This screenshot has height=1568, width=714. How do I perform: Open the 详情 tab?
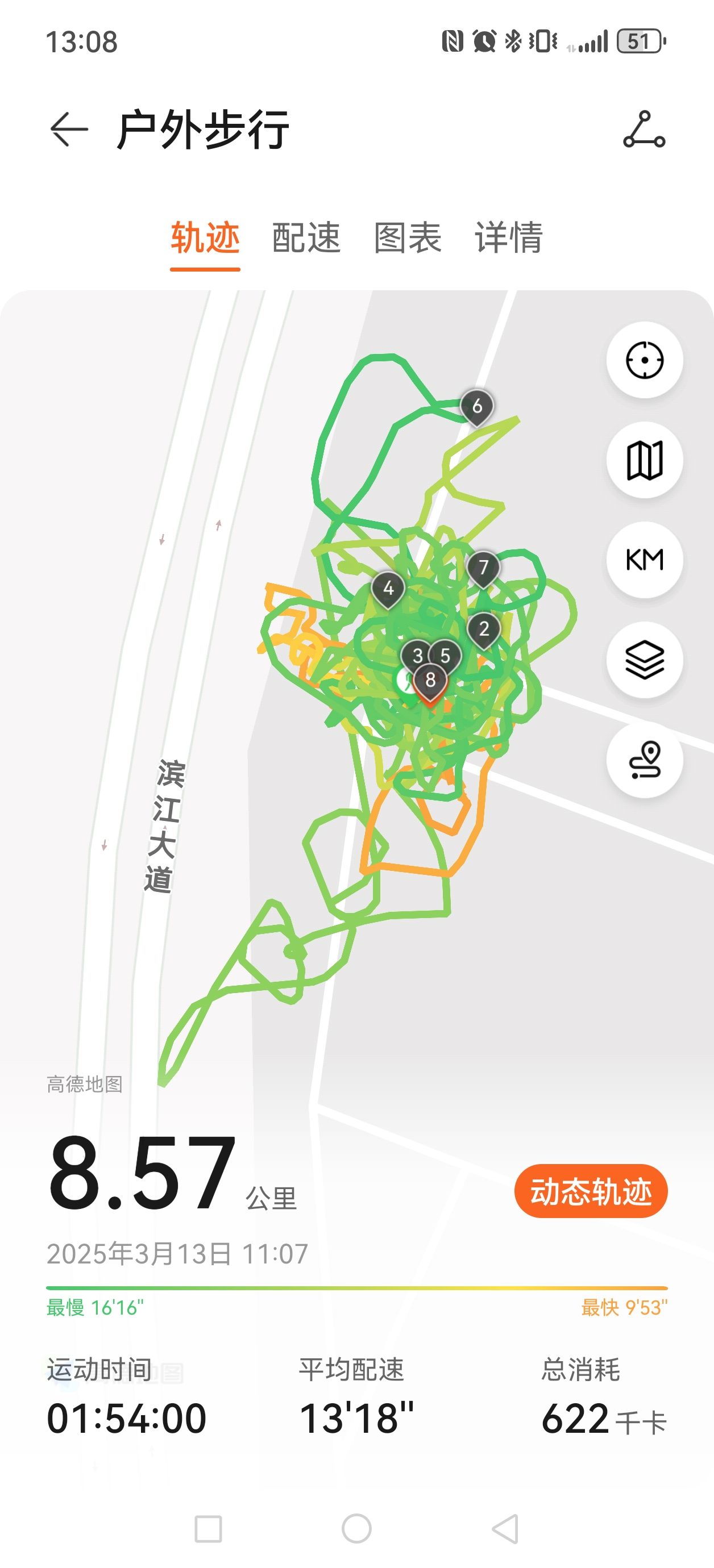coord(509,237)
